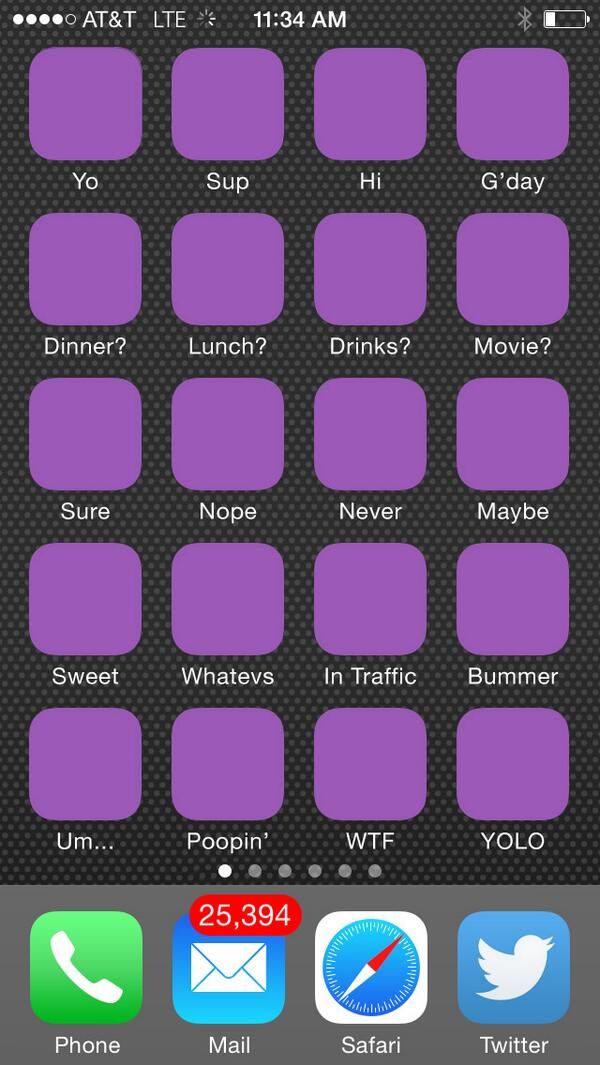This screenshot has height=1065, width=600.
Task: Launch the Whatevs app
Action: (228, 599)
